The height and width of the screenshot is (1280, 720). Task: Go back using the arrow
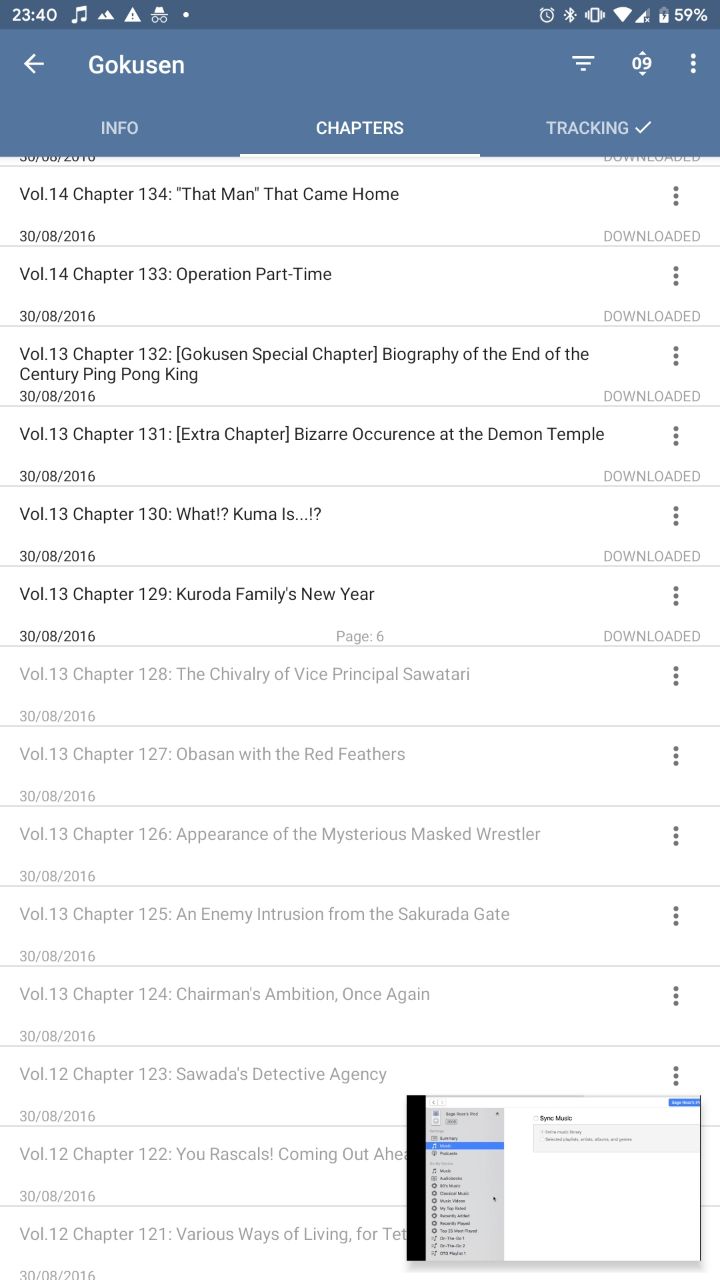34,64
